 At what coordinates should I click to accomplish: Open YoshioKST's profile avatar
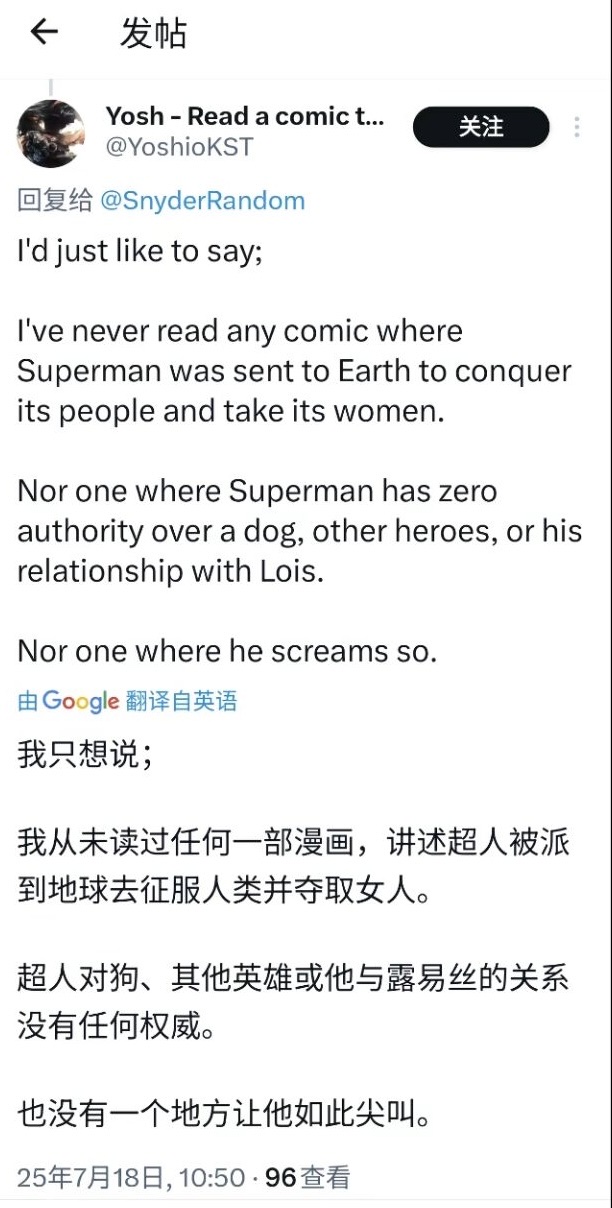51,133
